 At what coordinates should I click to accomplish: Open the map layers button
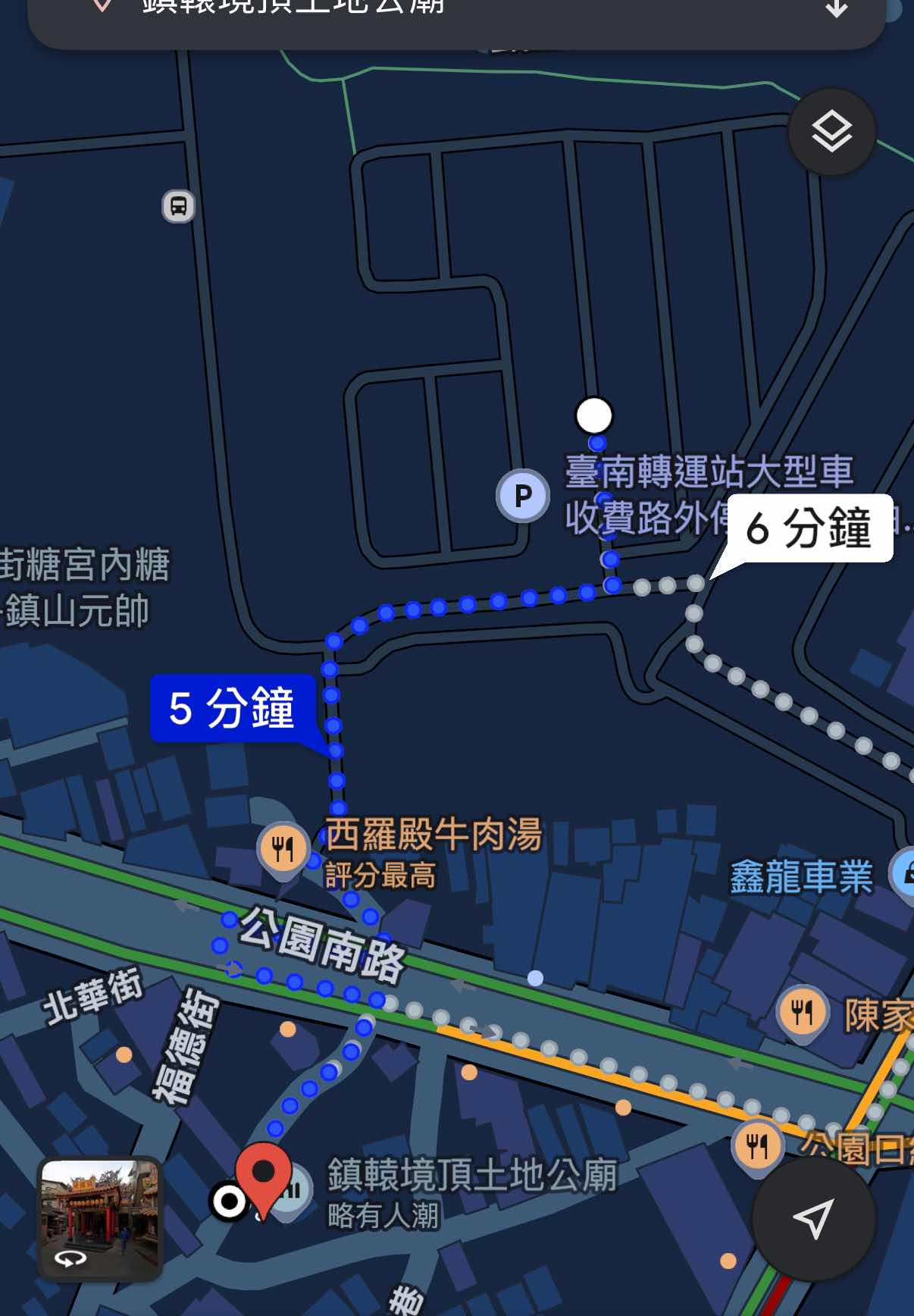pyautogui.click(x=831, y=133)
